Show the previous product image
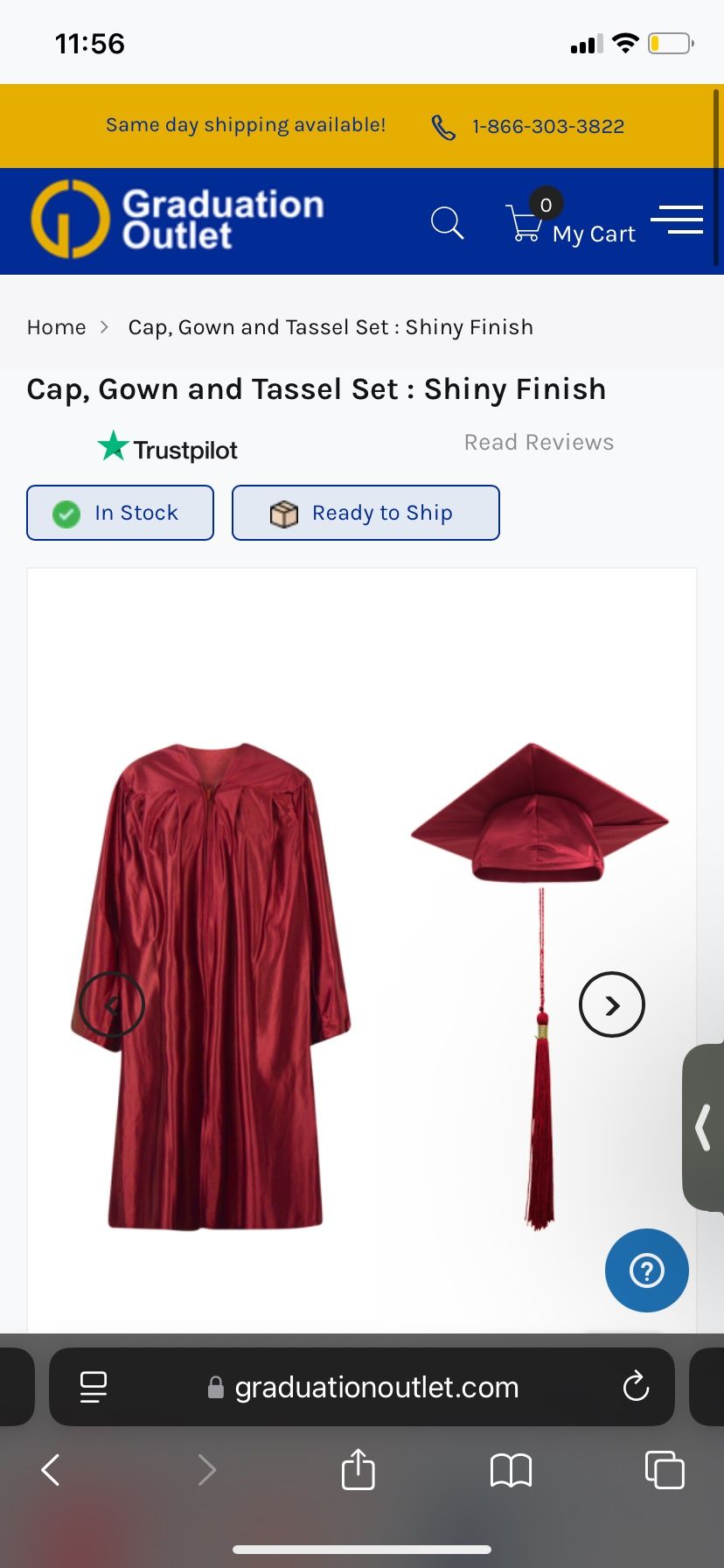The width and height of the screenshot is (724, 1568). [112, 1004]
